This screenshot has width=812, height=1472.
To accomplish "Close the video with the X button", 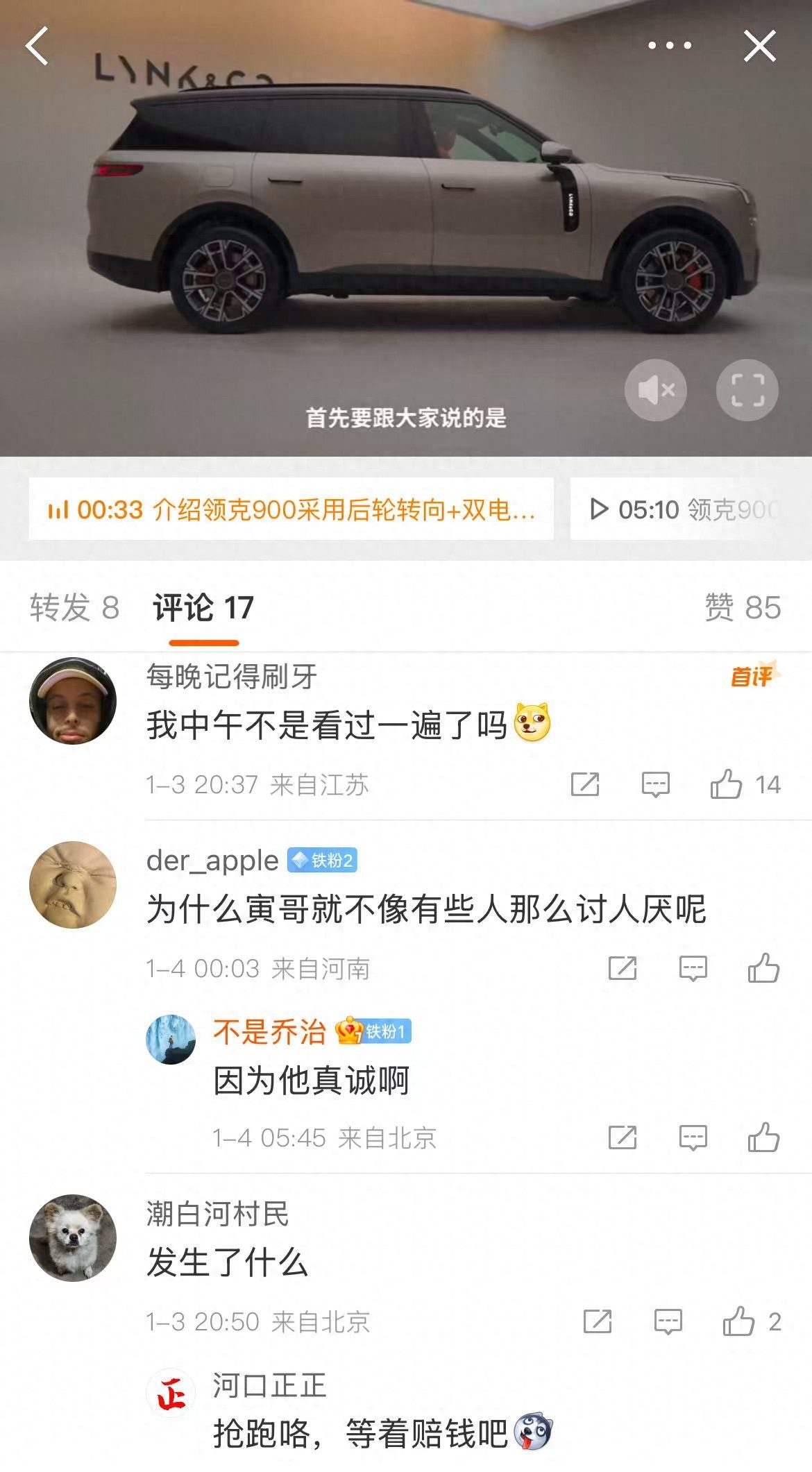I will coord(760,46).
